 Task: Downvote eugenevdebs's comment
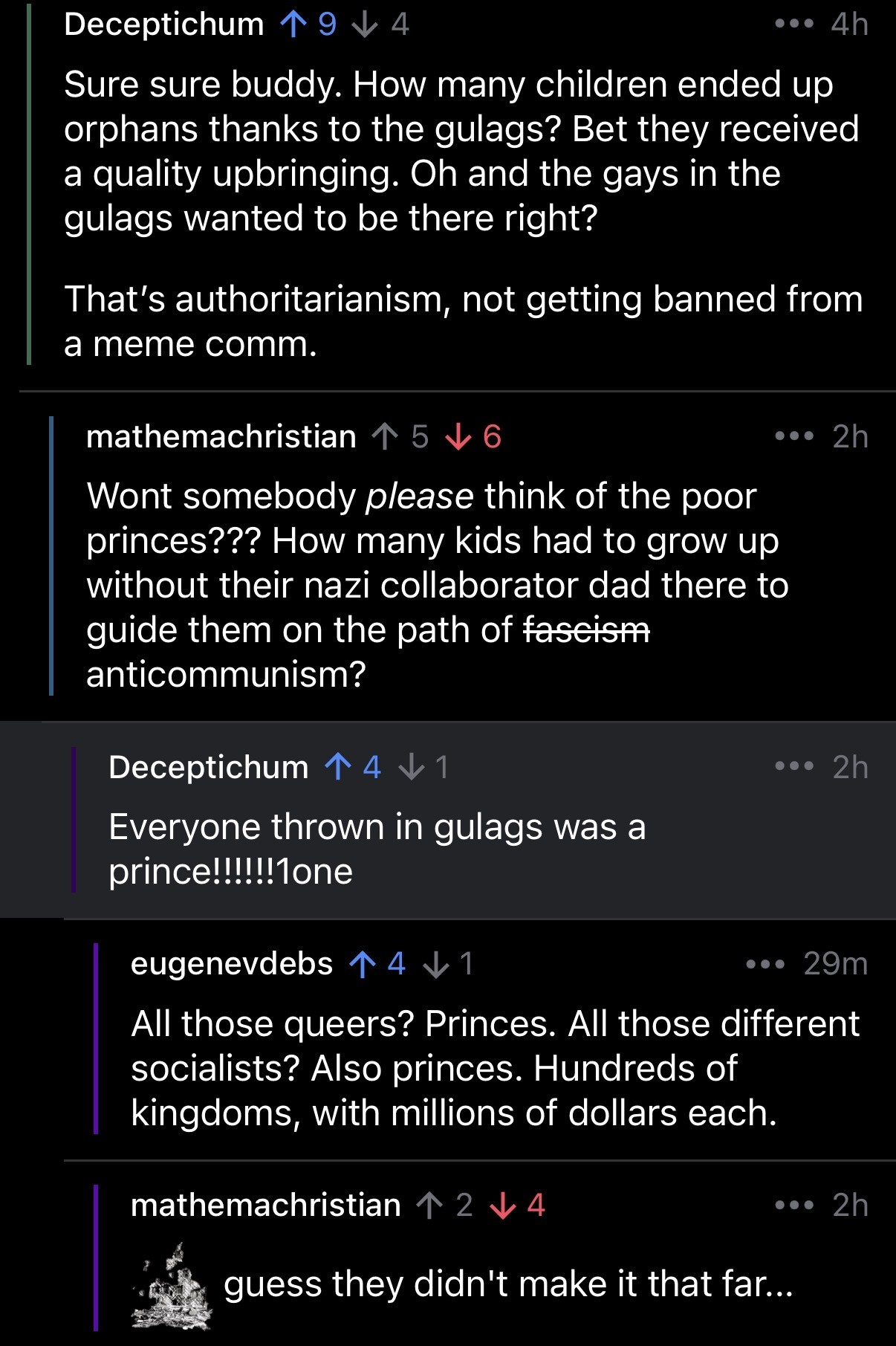click(435, 964)
